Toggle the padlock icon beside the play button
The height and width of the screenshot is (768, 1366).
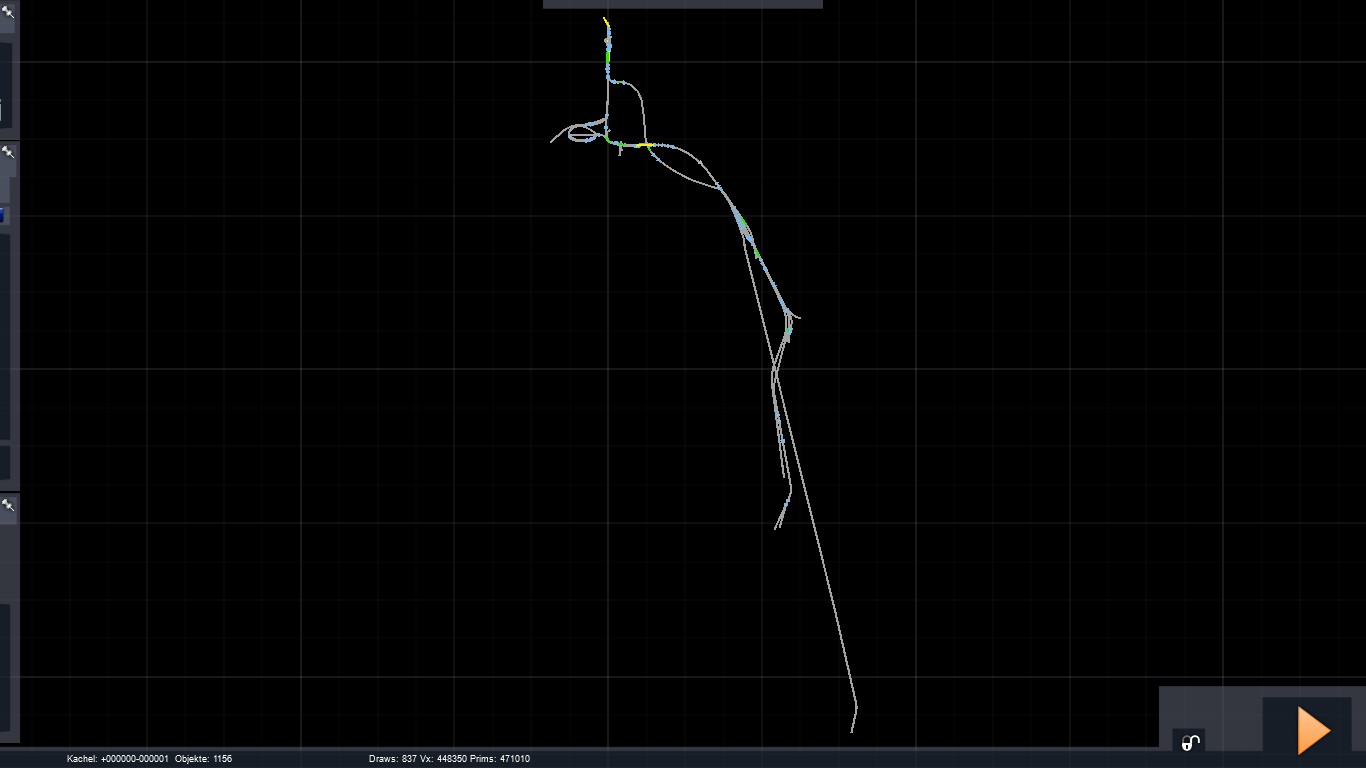pos(1189,742)
